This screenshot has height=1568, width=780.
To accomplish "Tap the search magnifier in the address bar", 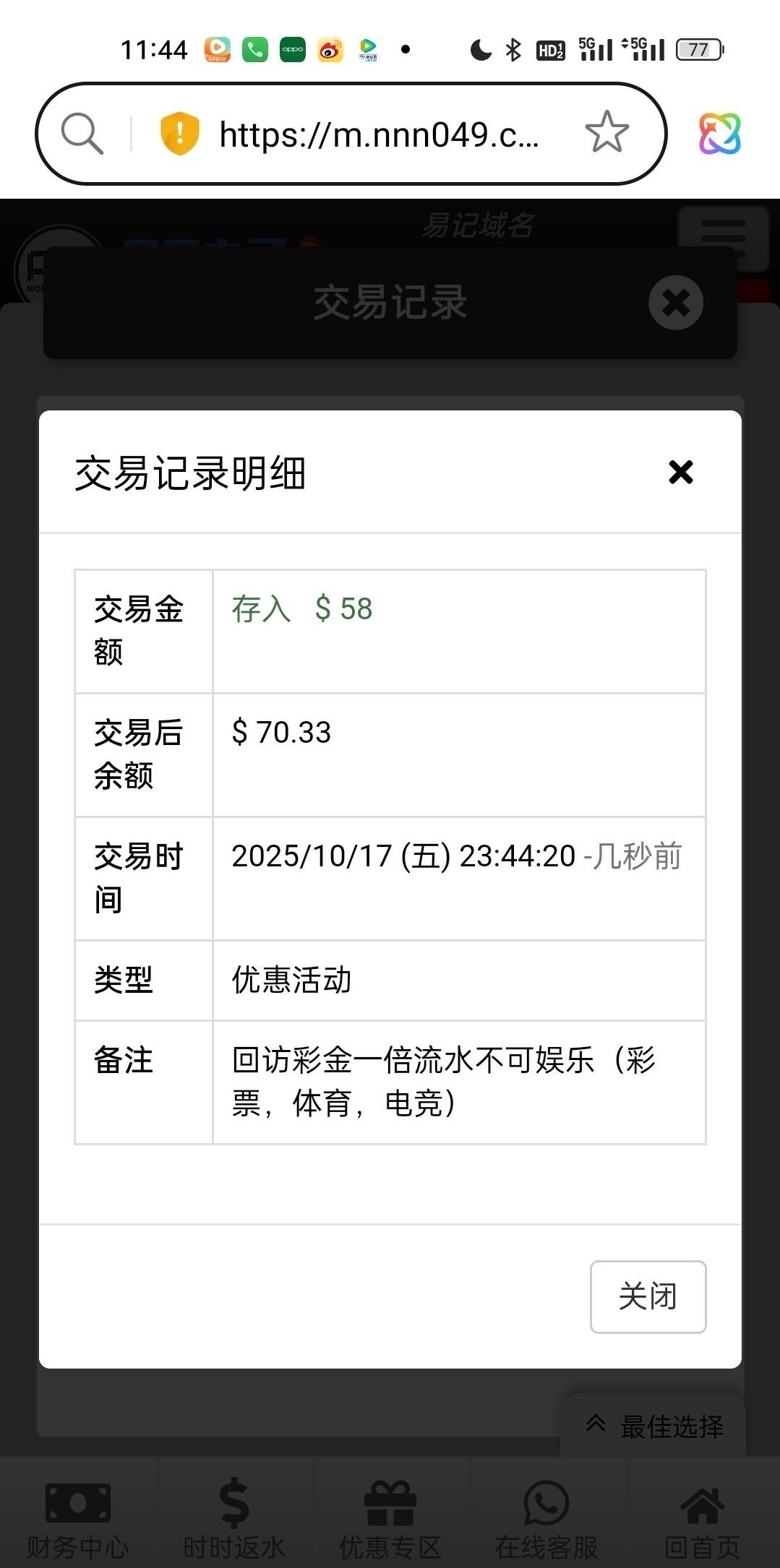I will pos(82,134).
